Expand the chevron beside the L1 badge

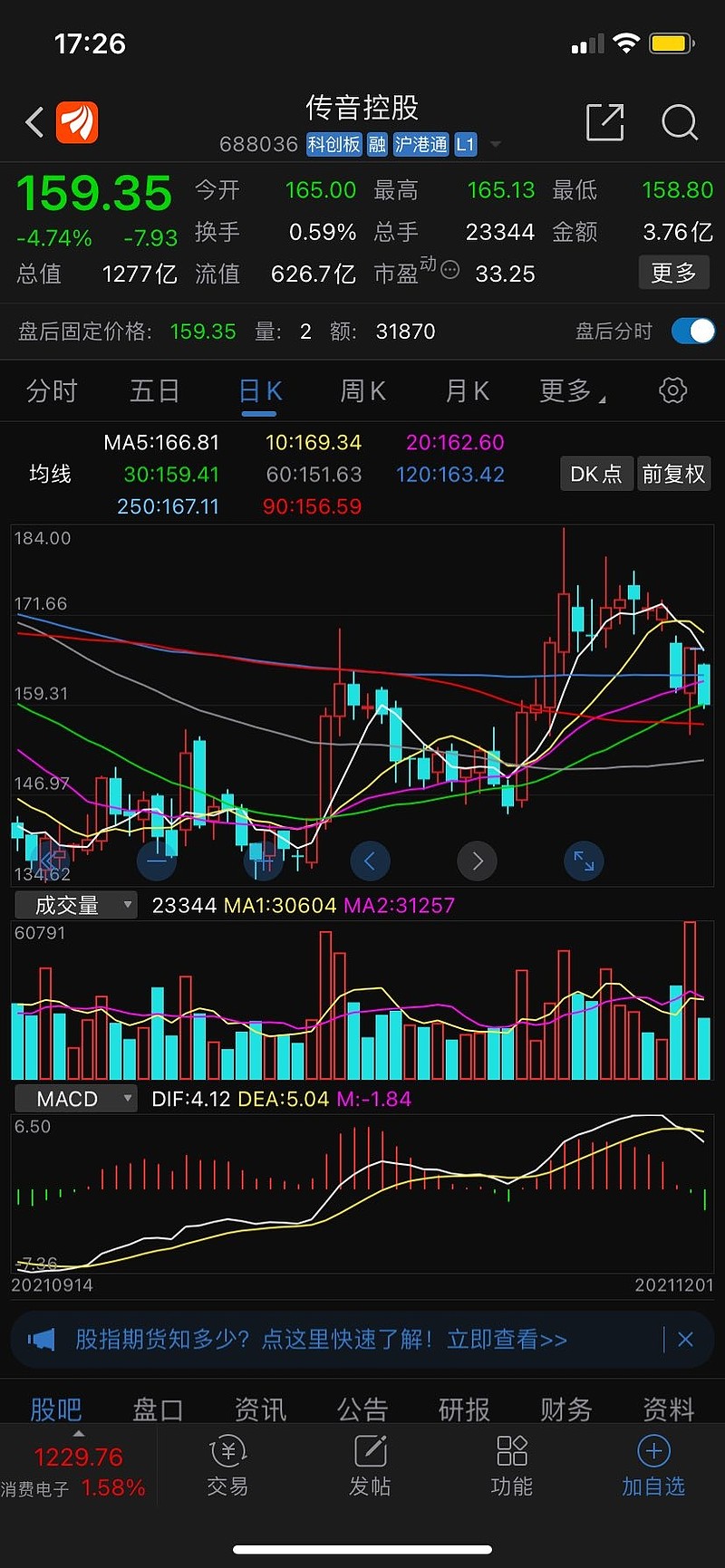(x=495, y=144)
